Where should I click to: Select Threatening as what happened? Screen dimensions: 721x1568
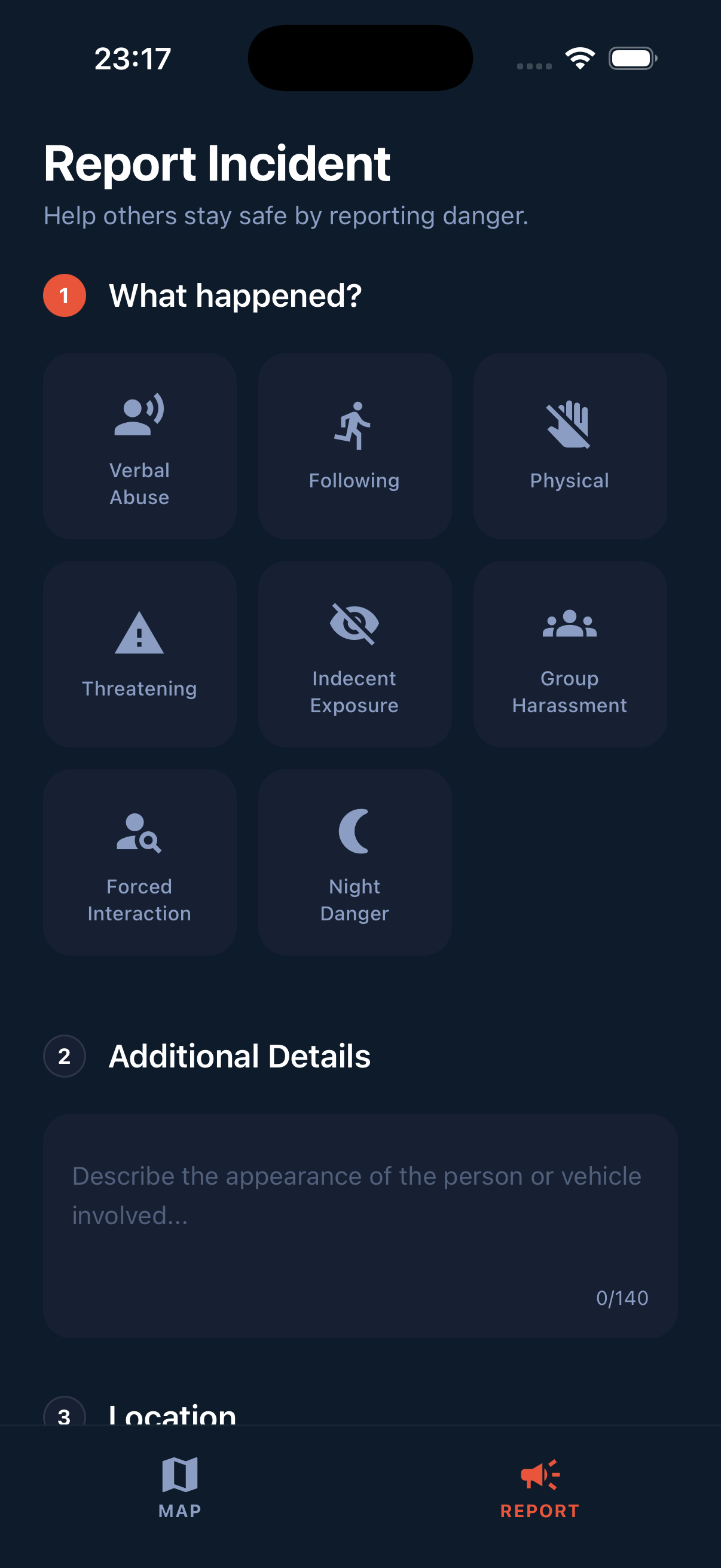point(139,654)
